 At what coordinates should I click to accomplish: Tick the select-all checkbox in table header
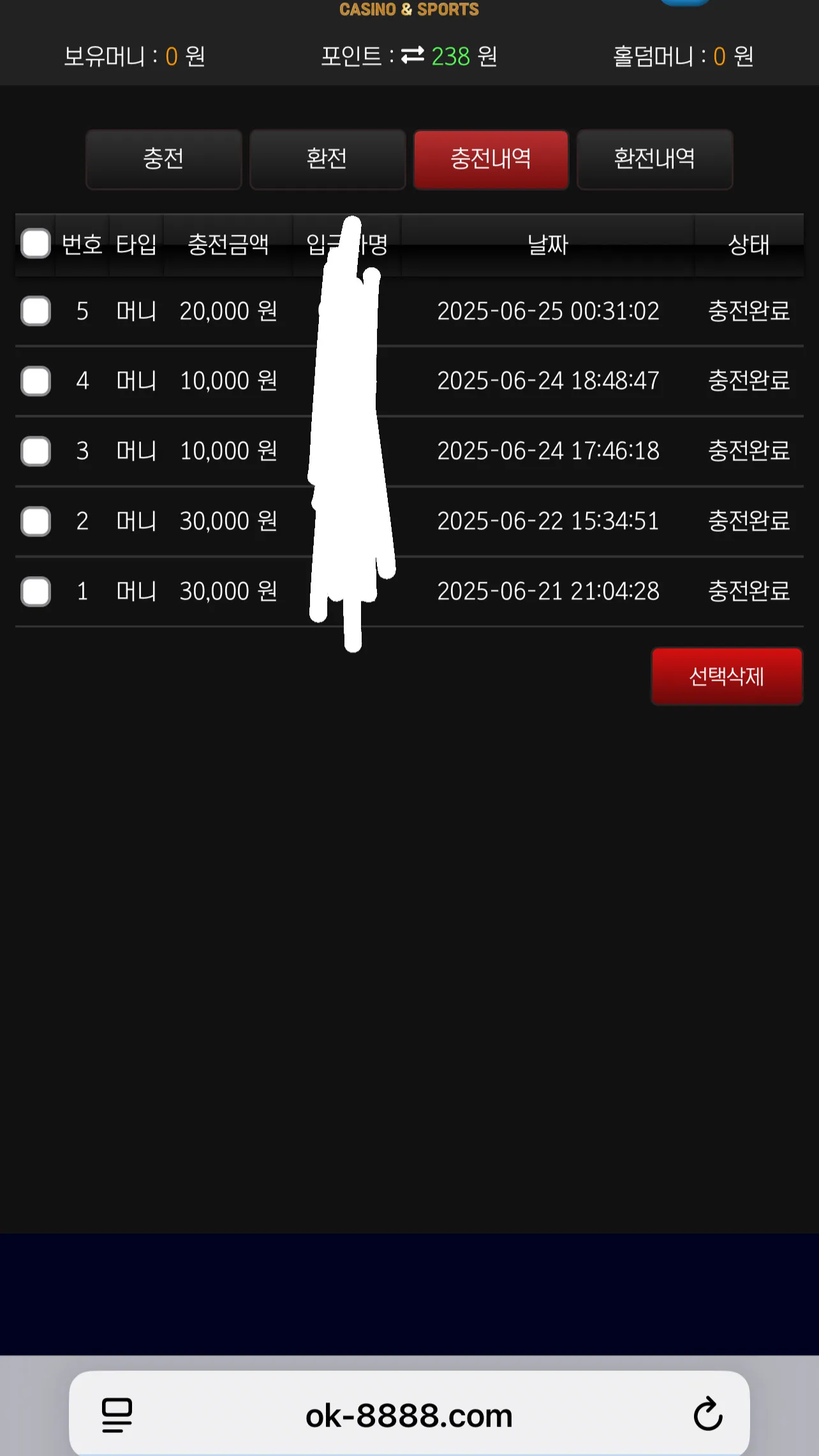click(36, 244)
